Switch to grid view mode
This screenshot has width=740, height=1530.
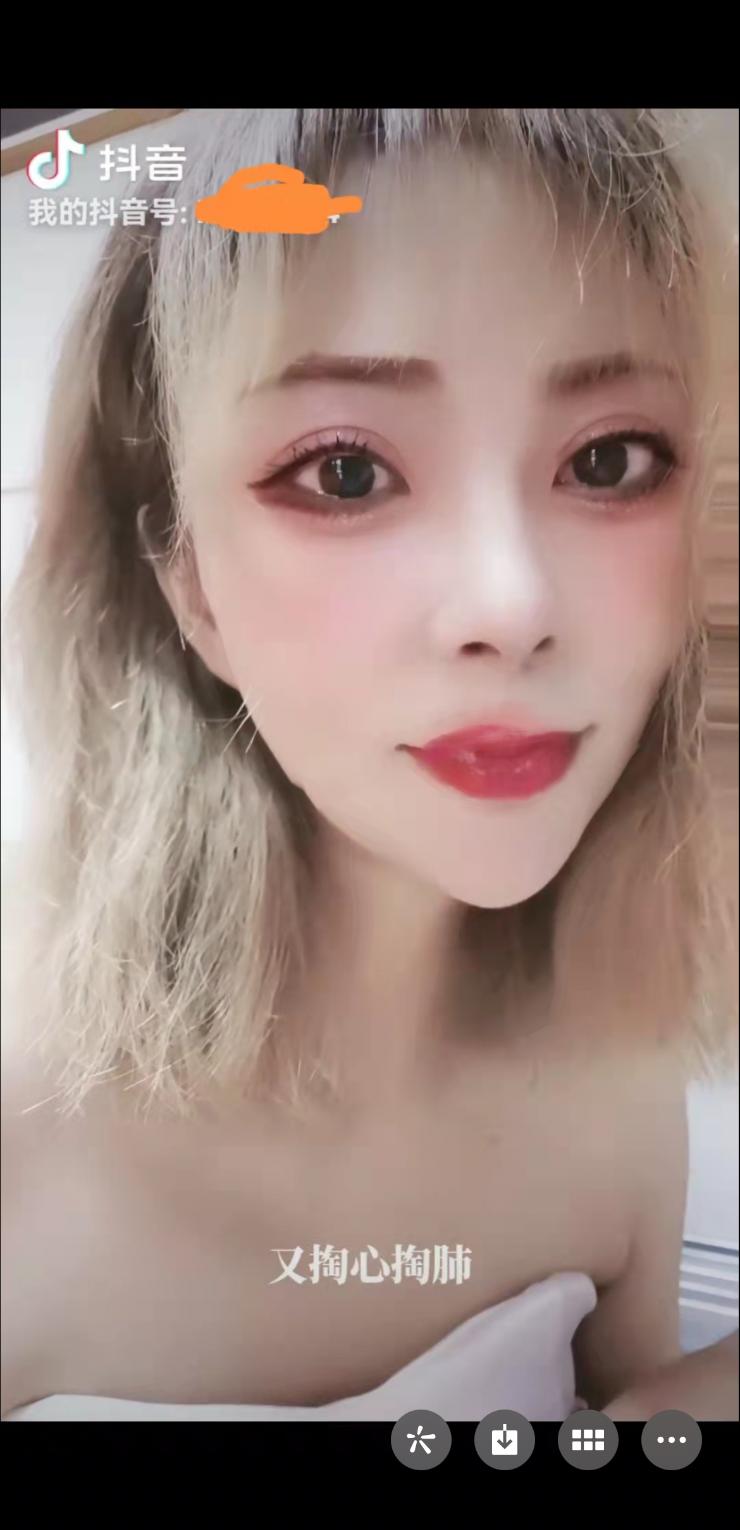click(x=587, y=1440)
